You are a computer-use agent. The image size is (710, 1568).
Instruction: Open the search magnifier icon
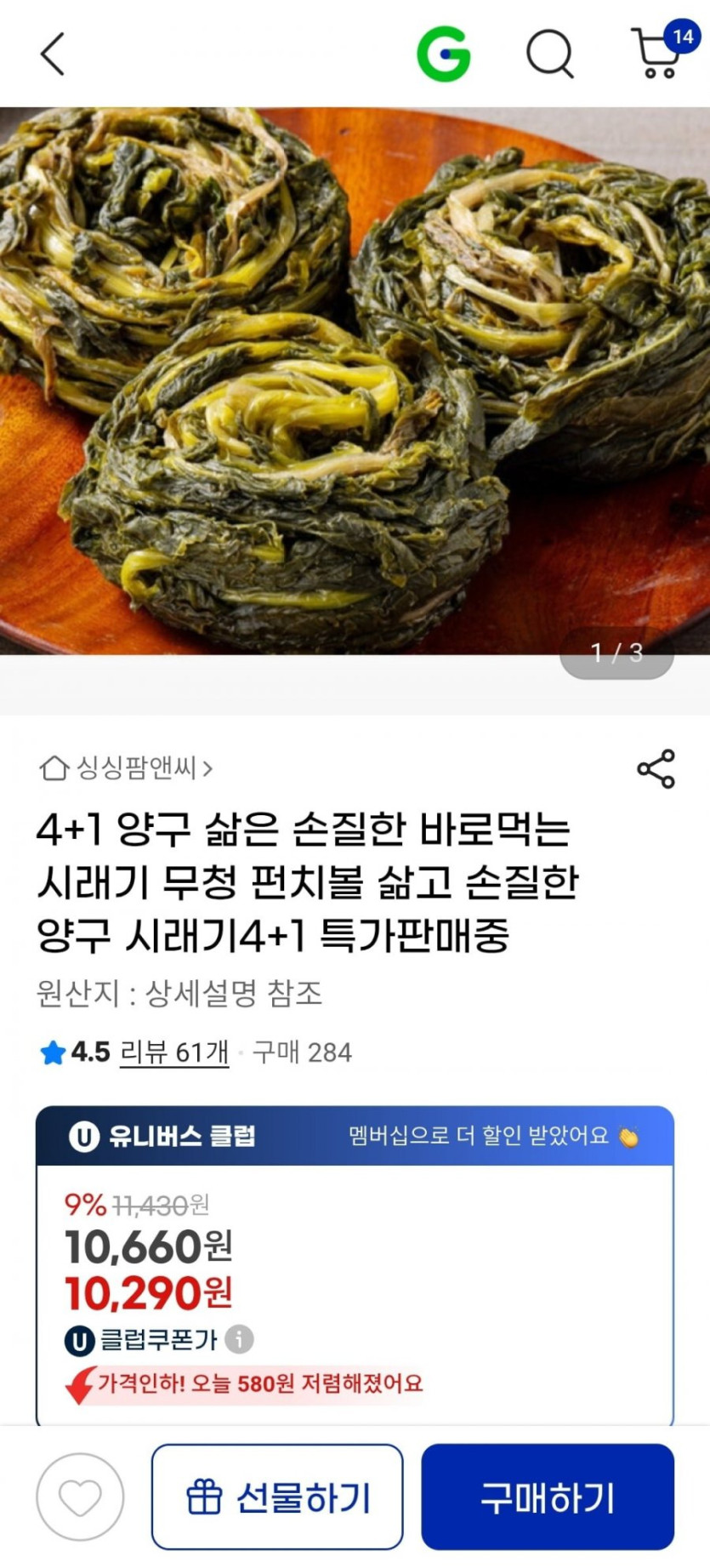point(549,54)
